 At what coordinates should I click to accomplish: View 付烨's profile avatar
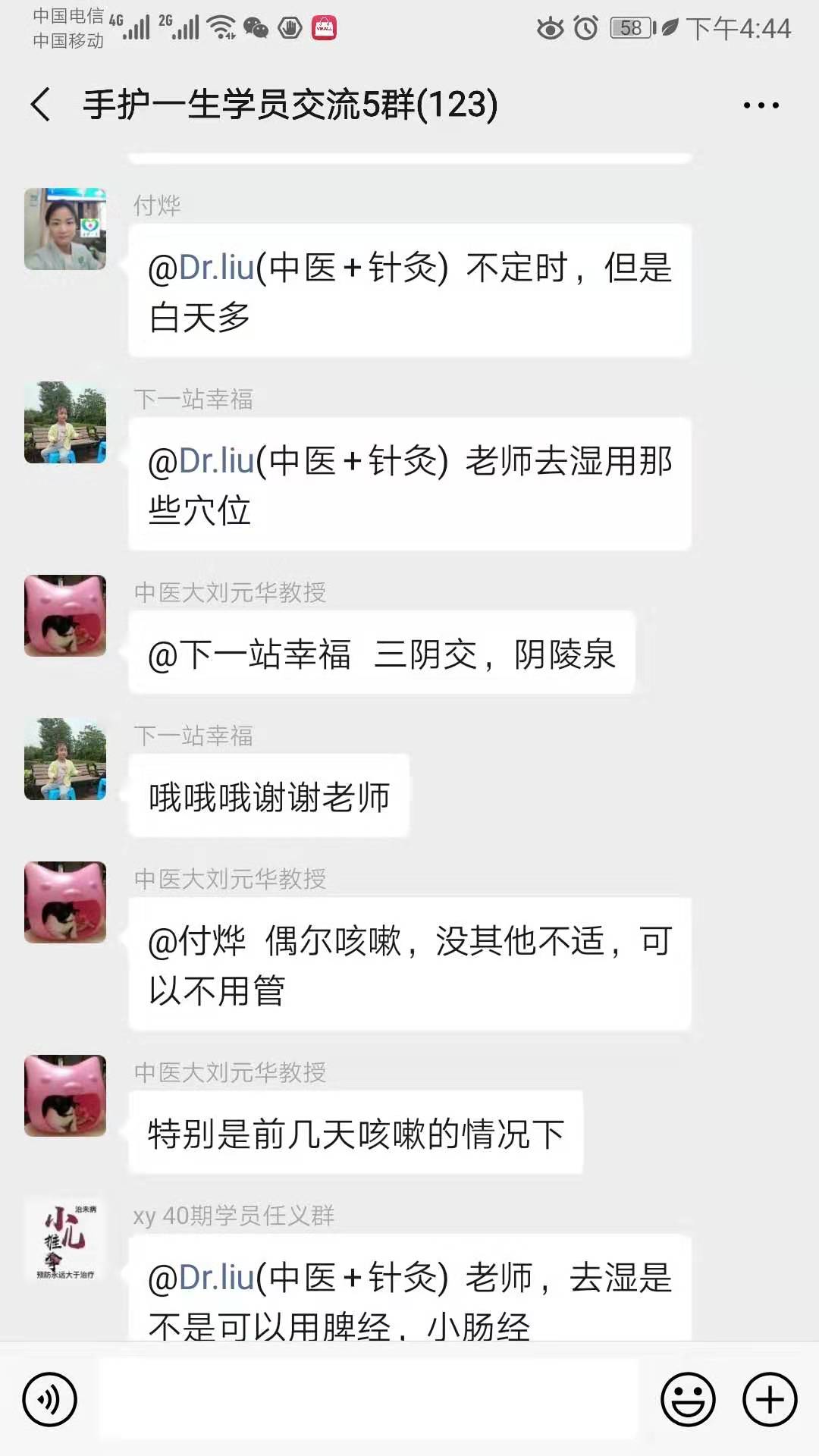65,229
